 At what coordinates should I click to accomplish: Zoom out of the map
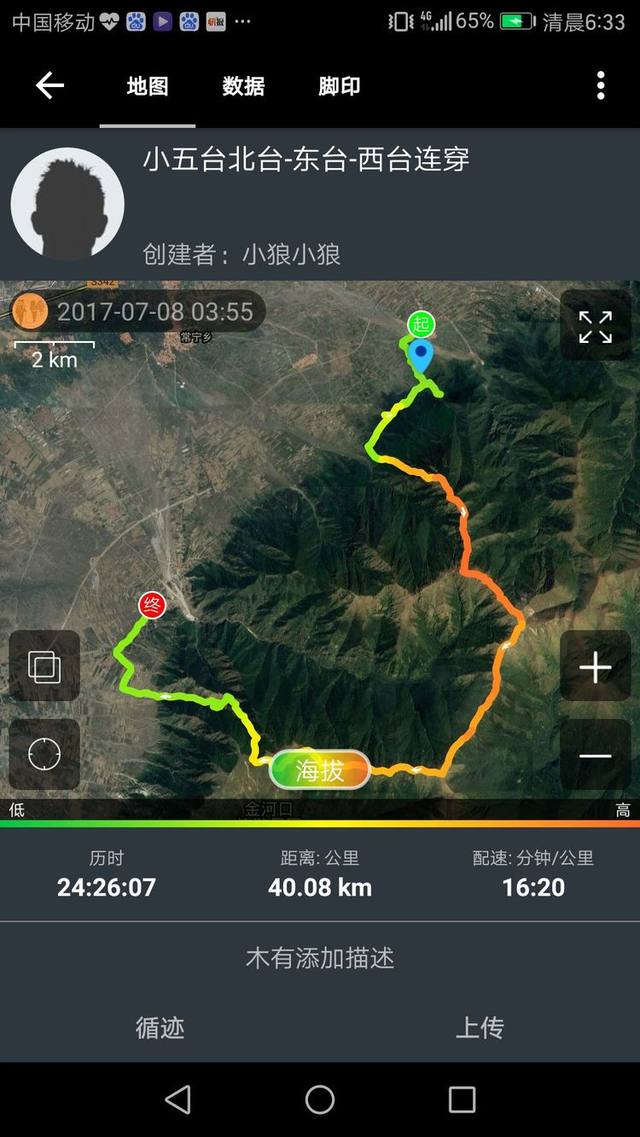596,755
